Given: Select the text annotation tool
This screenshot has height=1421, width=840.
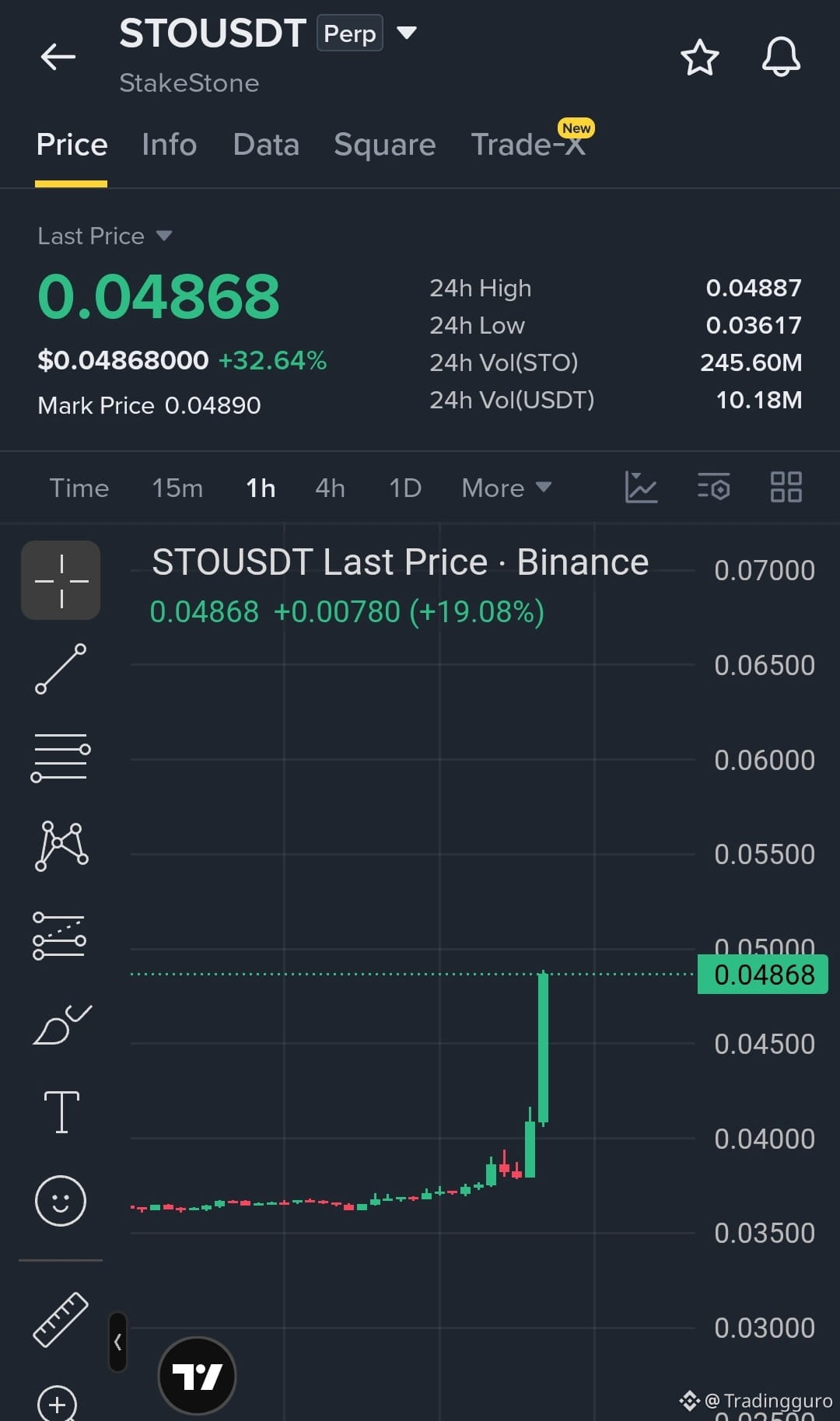Looking at the screenshot, I should 61,1111.
